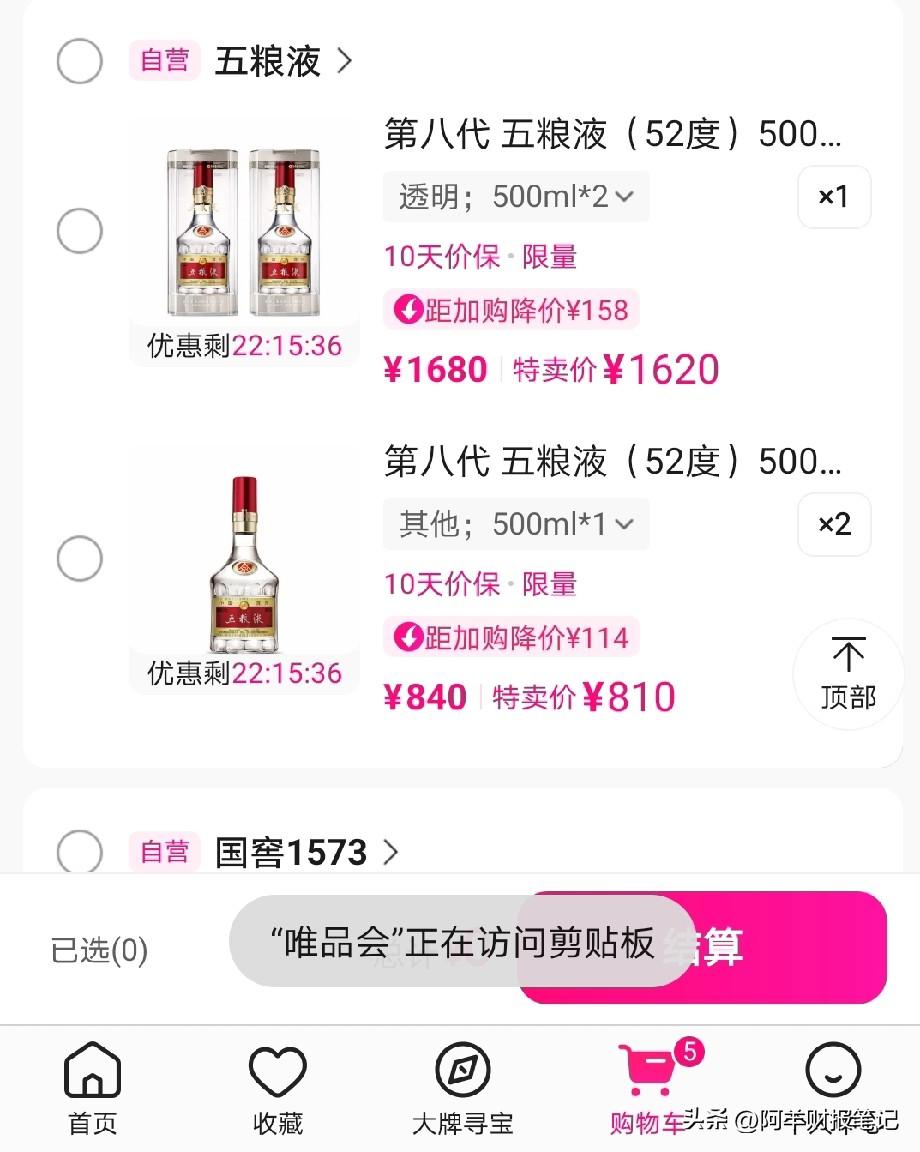920x1152 pixels.
Task: Tap the lightning icon on the ¥114 price-drop badge
Action: (410, 637)
